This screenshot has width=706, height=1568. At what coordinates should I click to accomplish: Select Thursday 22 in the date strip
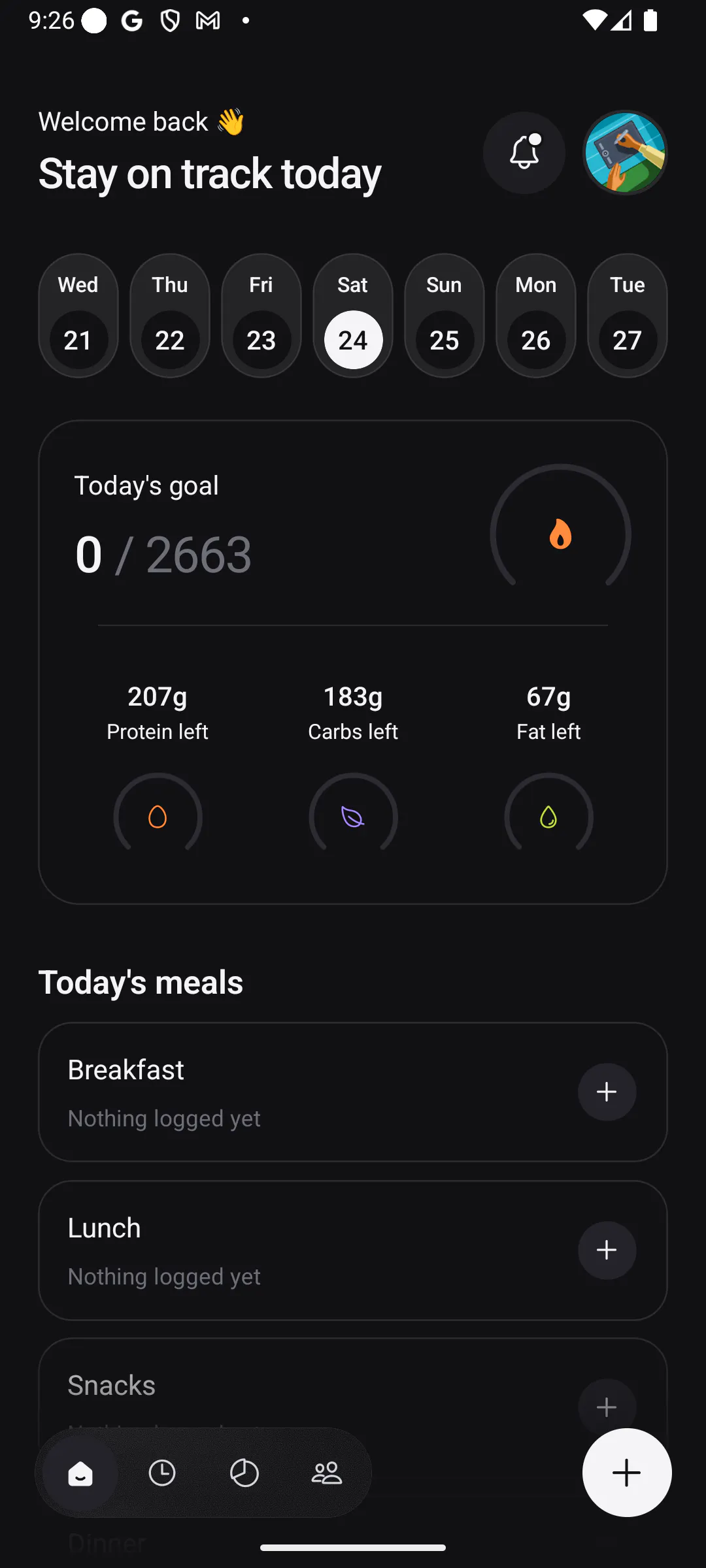tap(170, 316)
